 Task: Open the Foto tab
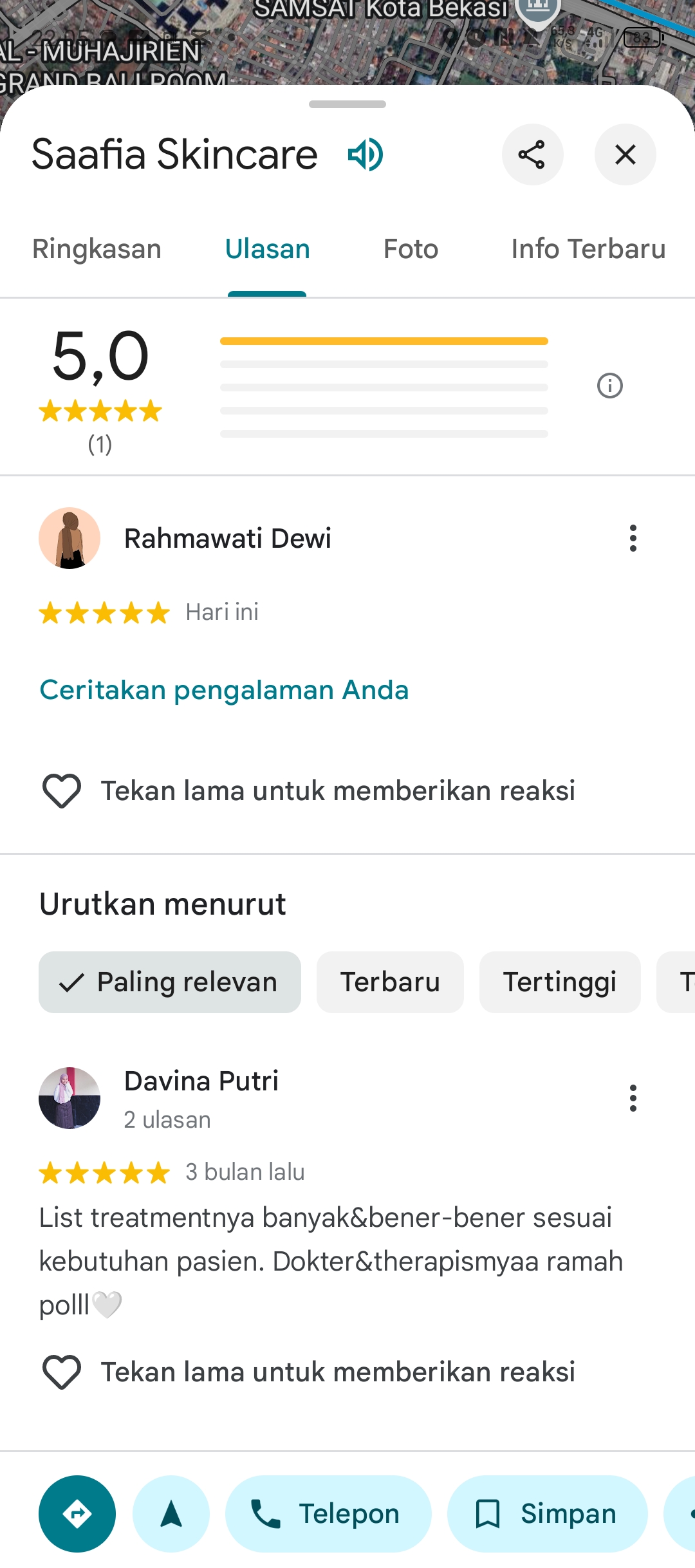(x=411, y=249)
